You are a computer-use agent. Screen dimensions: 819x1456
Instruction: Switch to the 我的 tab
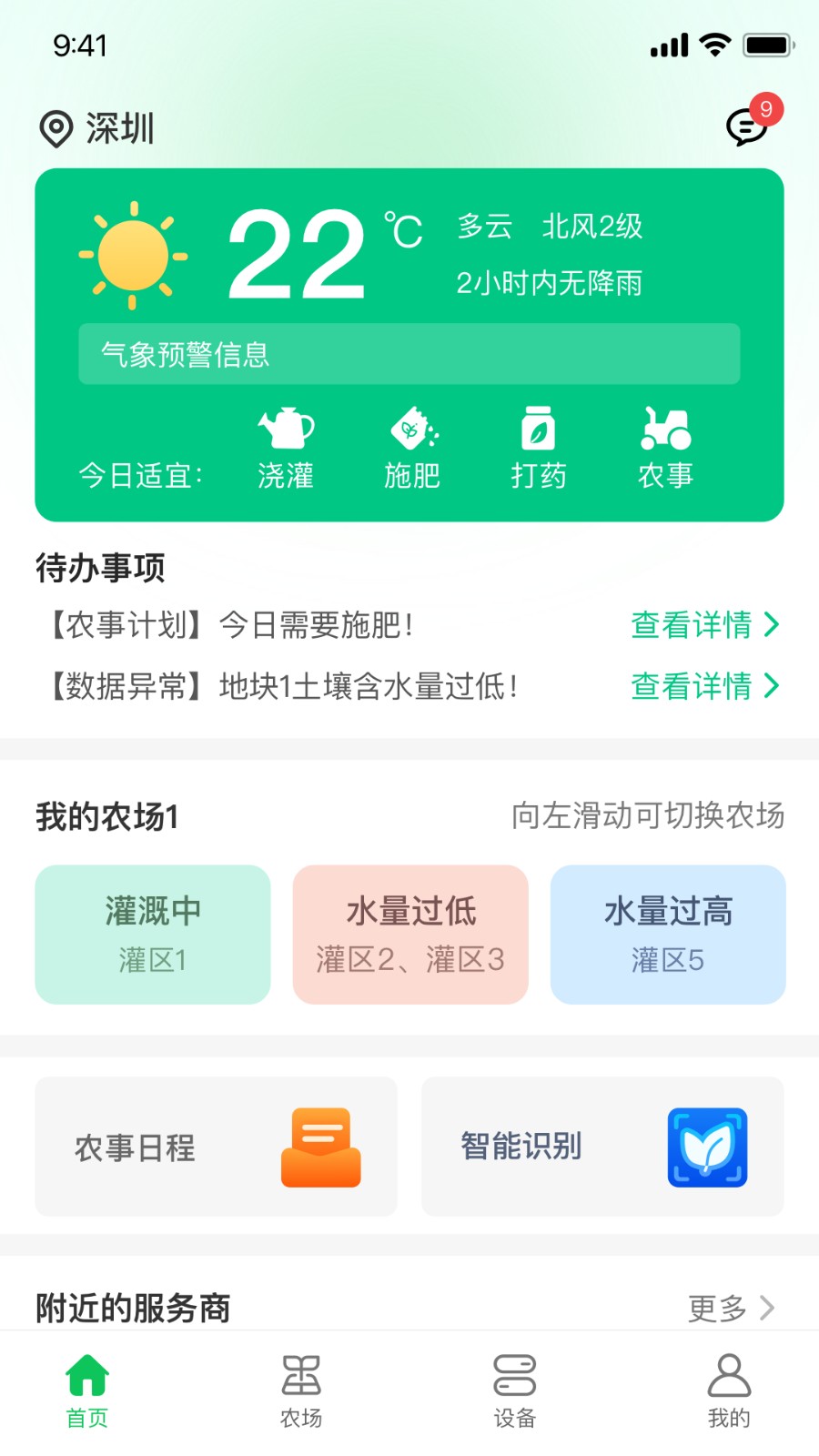coord(730,1376)
